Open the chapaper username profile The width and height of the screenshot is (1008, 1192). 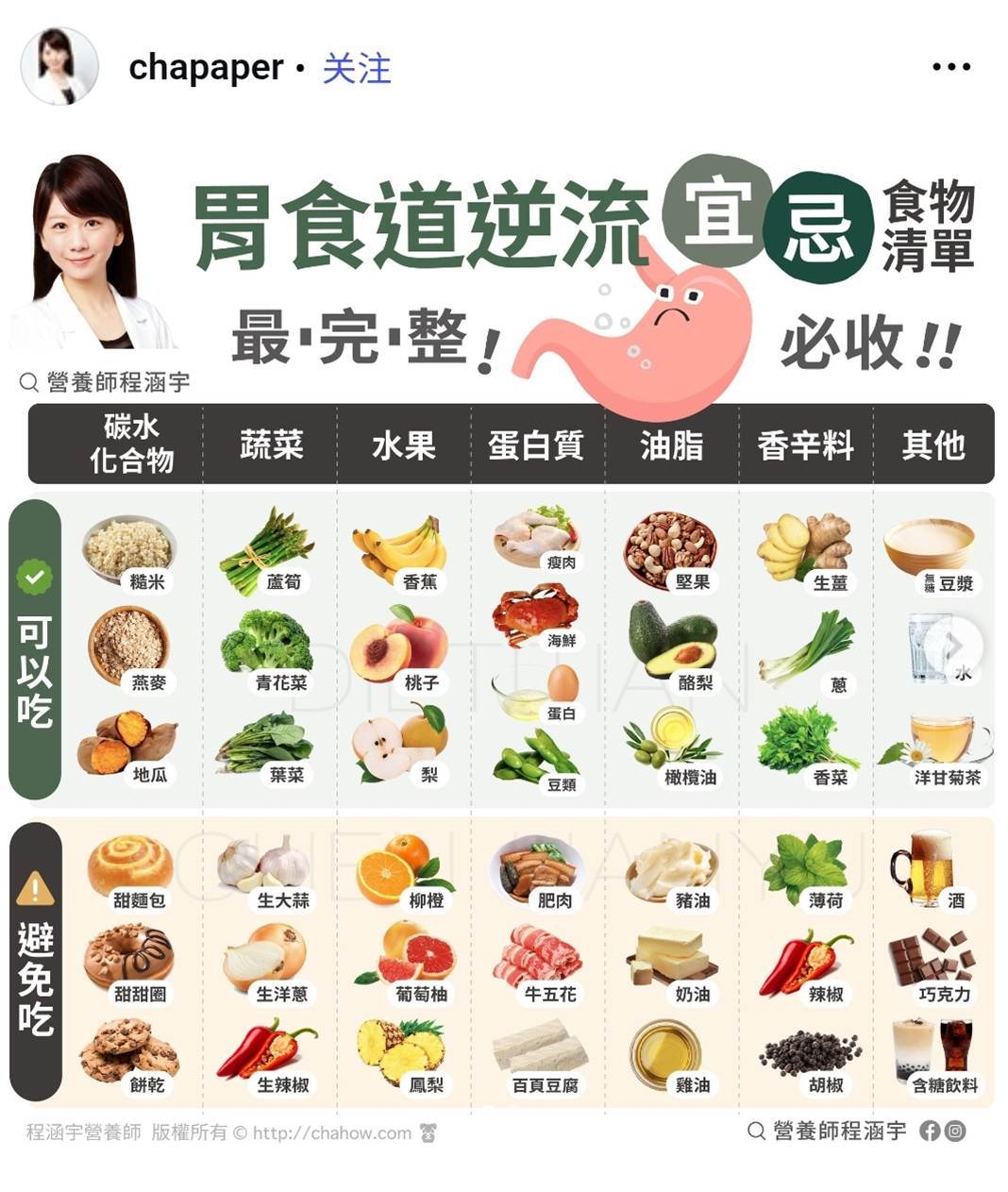206,68
